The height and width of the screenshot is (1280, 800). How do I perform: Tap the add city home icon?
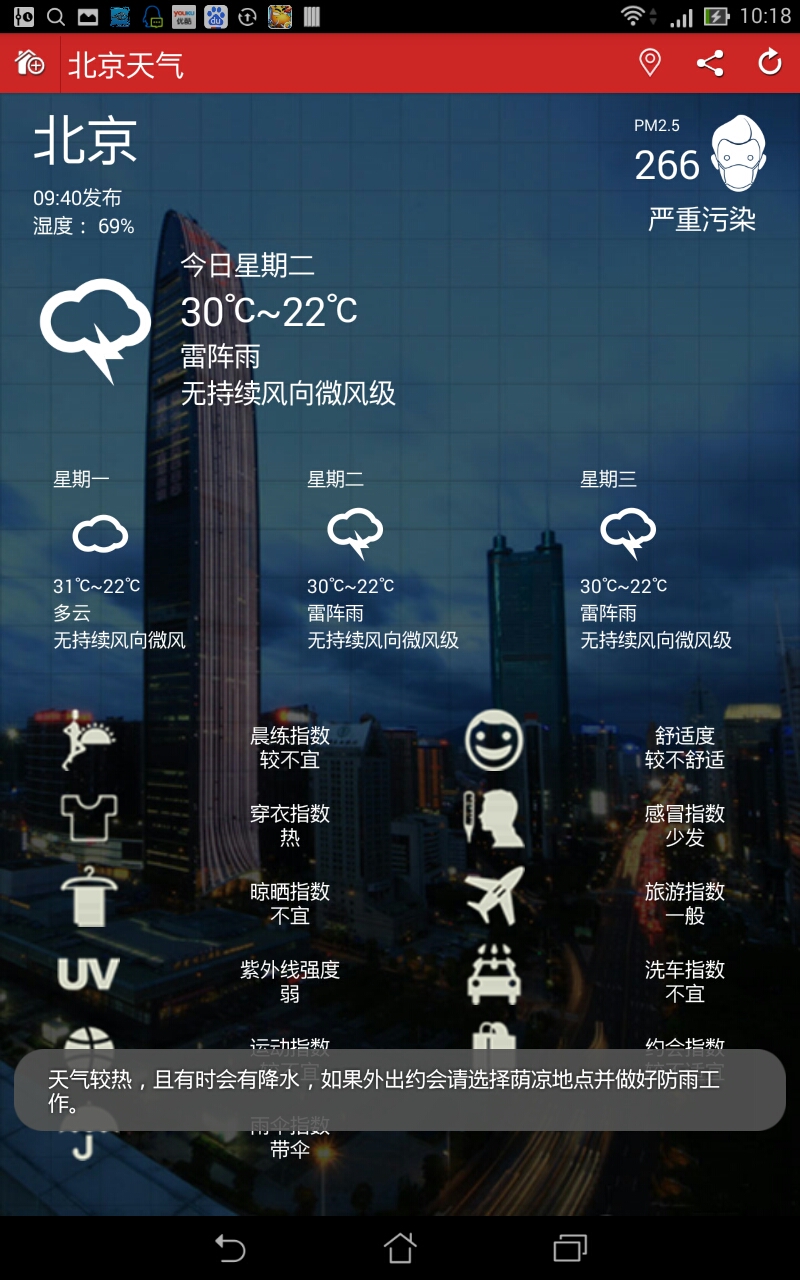point(30,64)
